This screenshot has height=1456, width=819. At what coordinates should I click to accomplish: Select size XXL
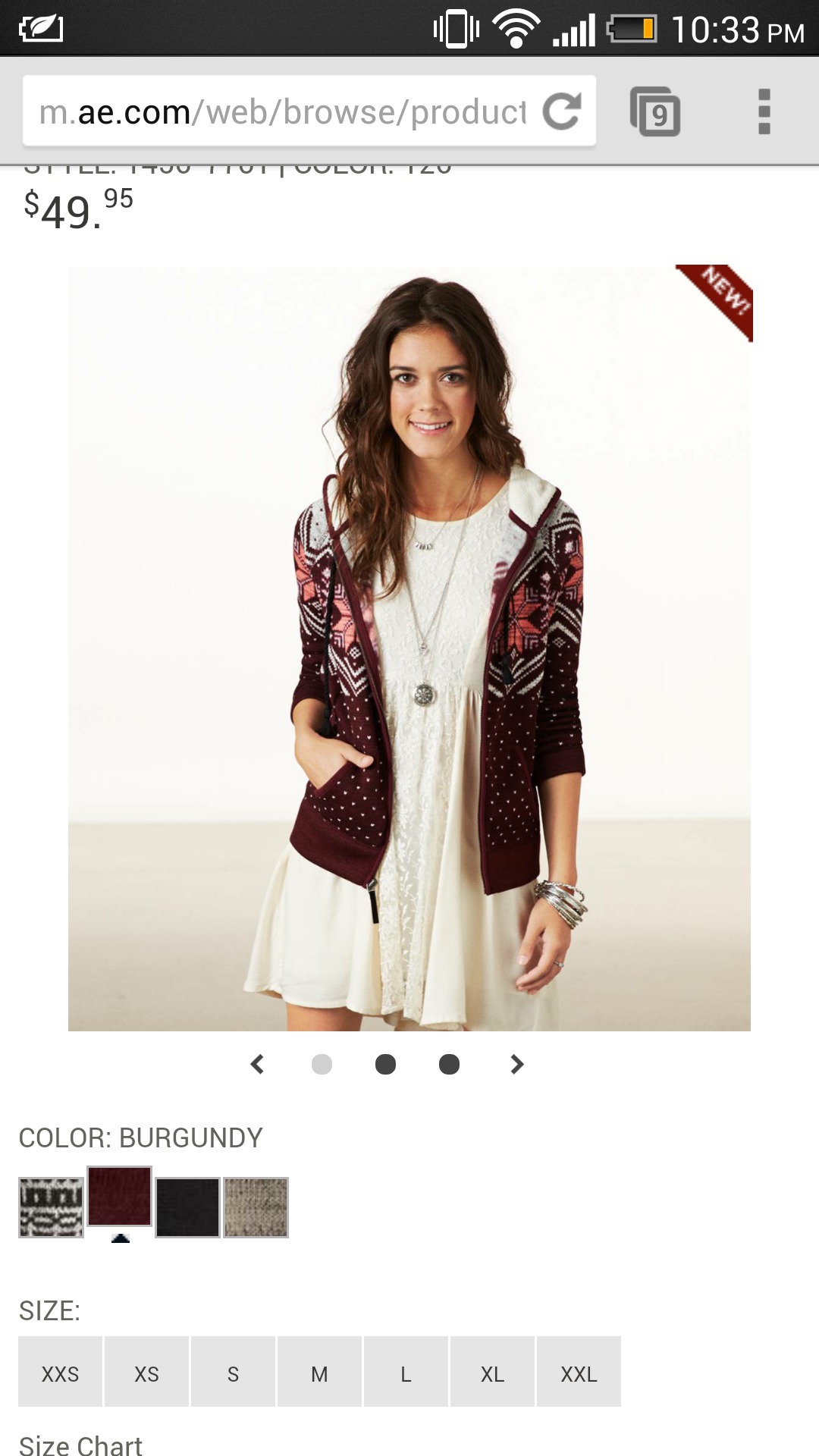(579, 1374)
